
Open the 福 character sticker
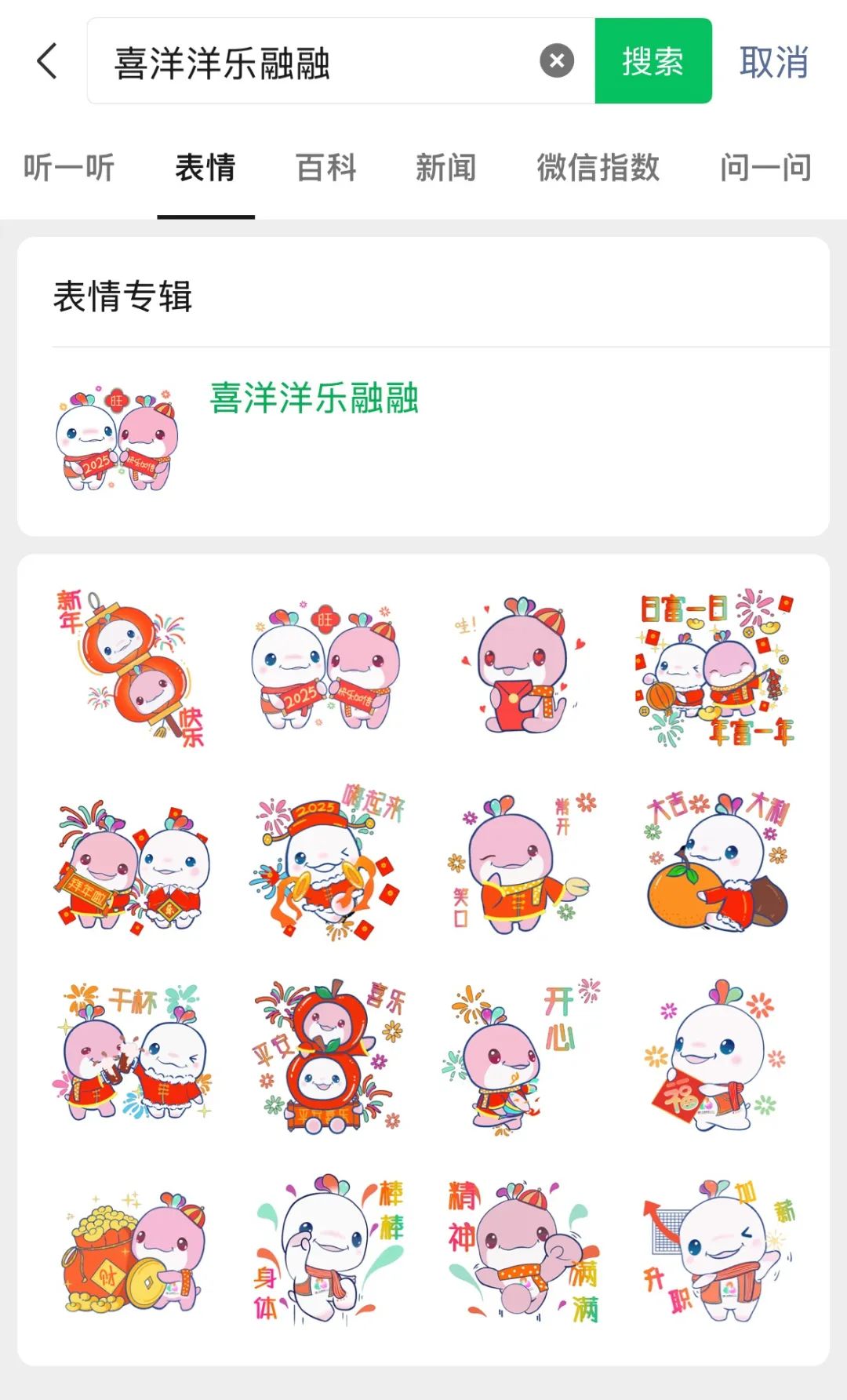[715, 1053]
